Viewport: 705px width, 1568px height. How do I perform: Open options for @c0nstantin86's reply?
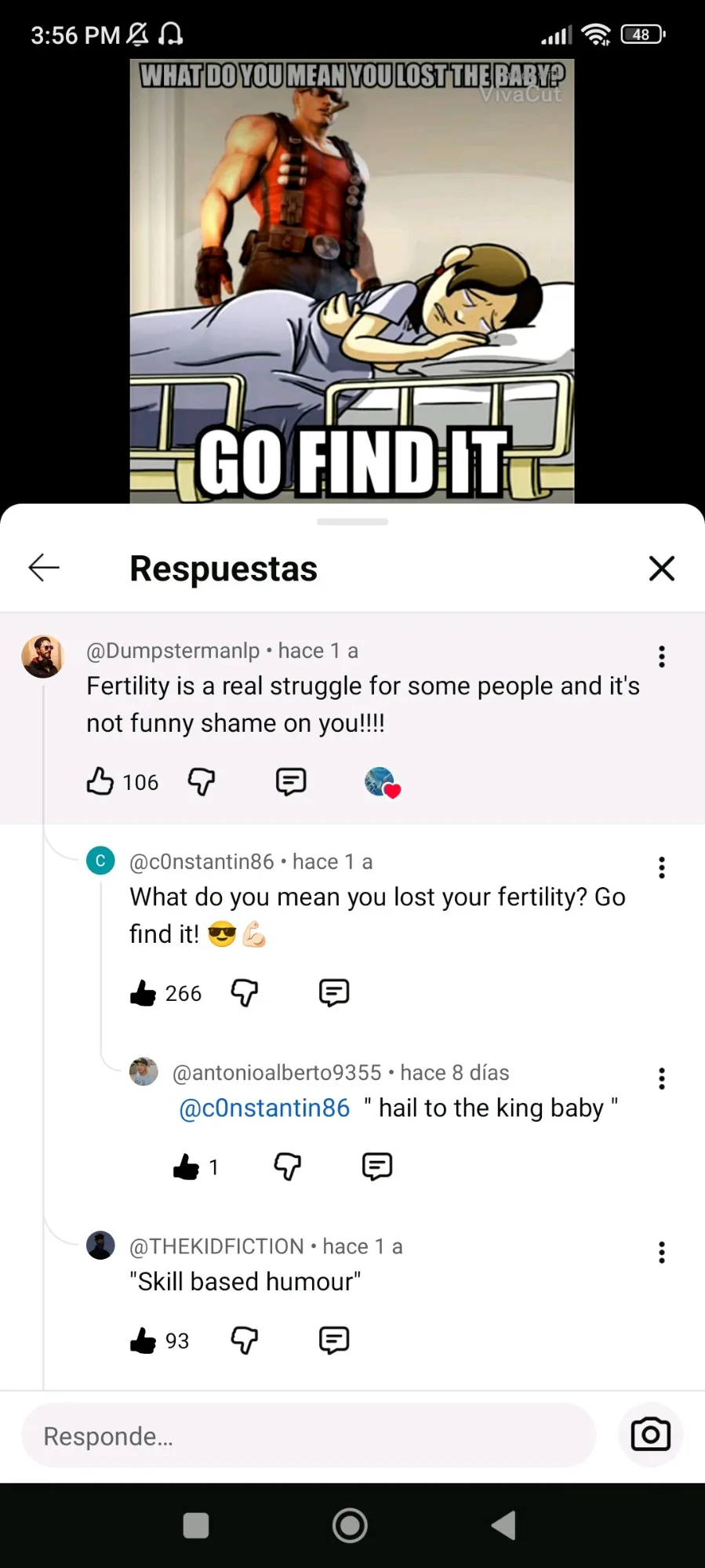pyautogui.click(x=662, y=868)
